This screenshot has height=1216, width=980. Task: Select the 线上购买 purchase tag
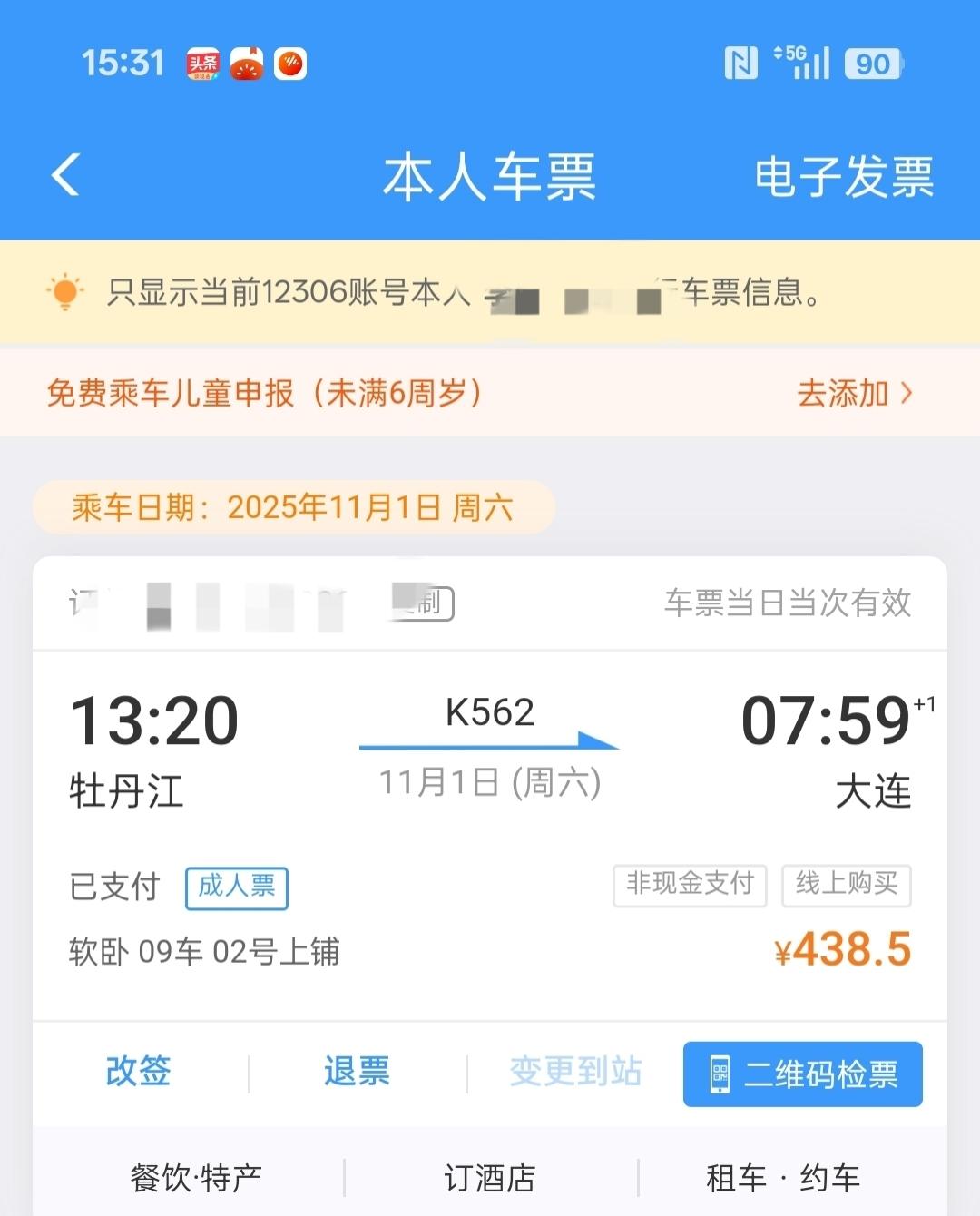[846, 887]
